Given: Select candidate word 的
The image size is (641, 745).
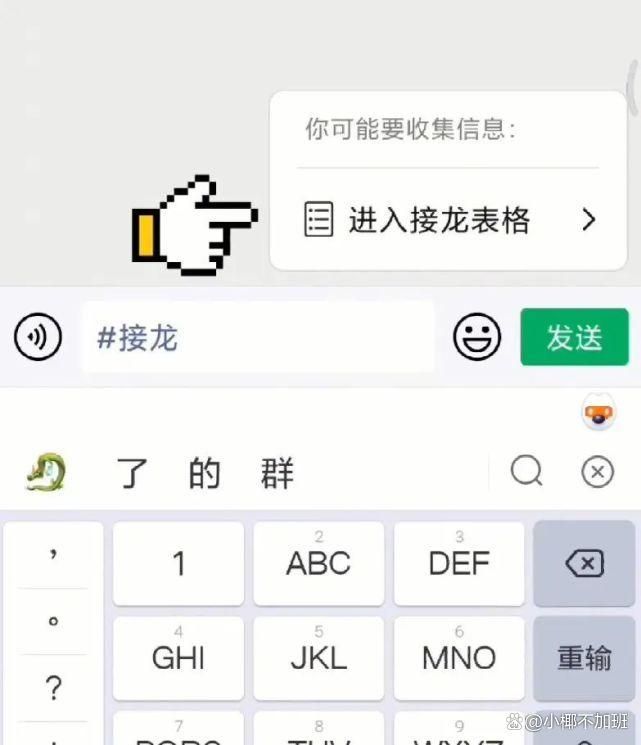Looking at the screenshot, I should tap(205, 472).
